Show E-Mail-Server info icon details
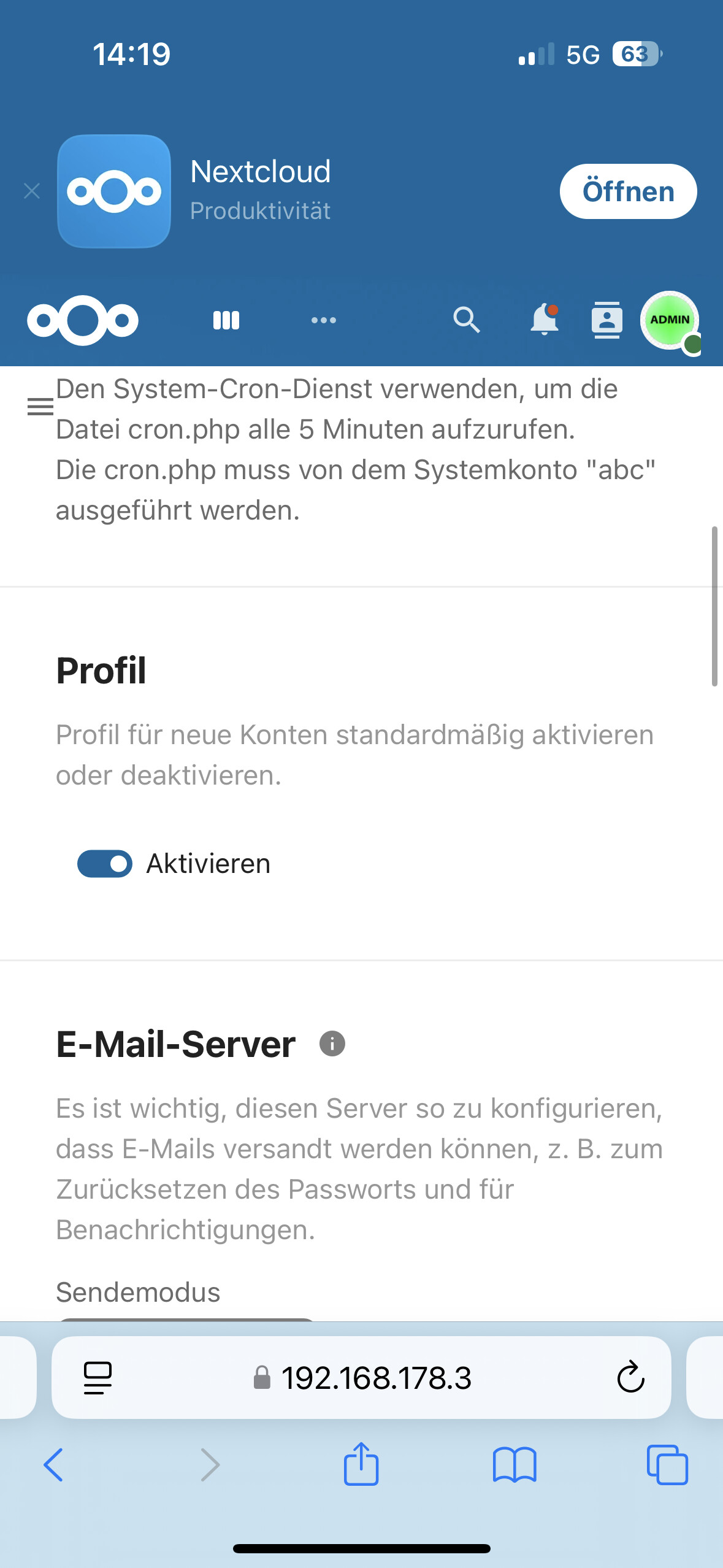 (x=332, y=1043)
